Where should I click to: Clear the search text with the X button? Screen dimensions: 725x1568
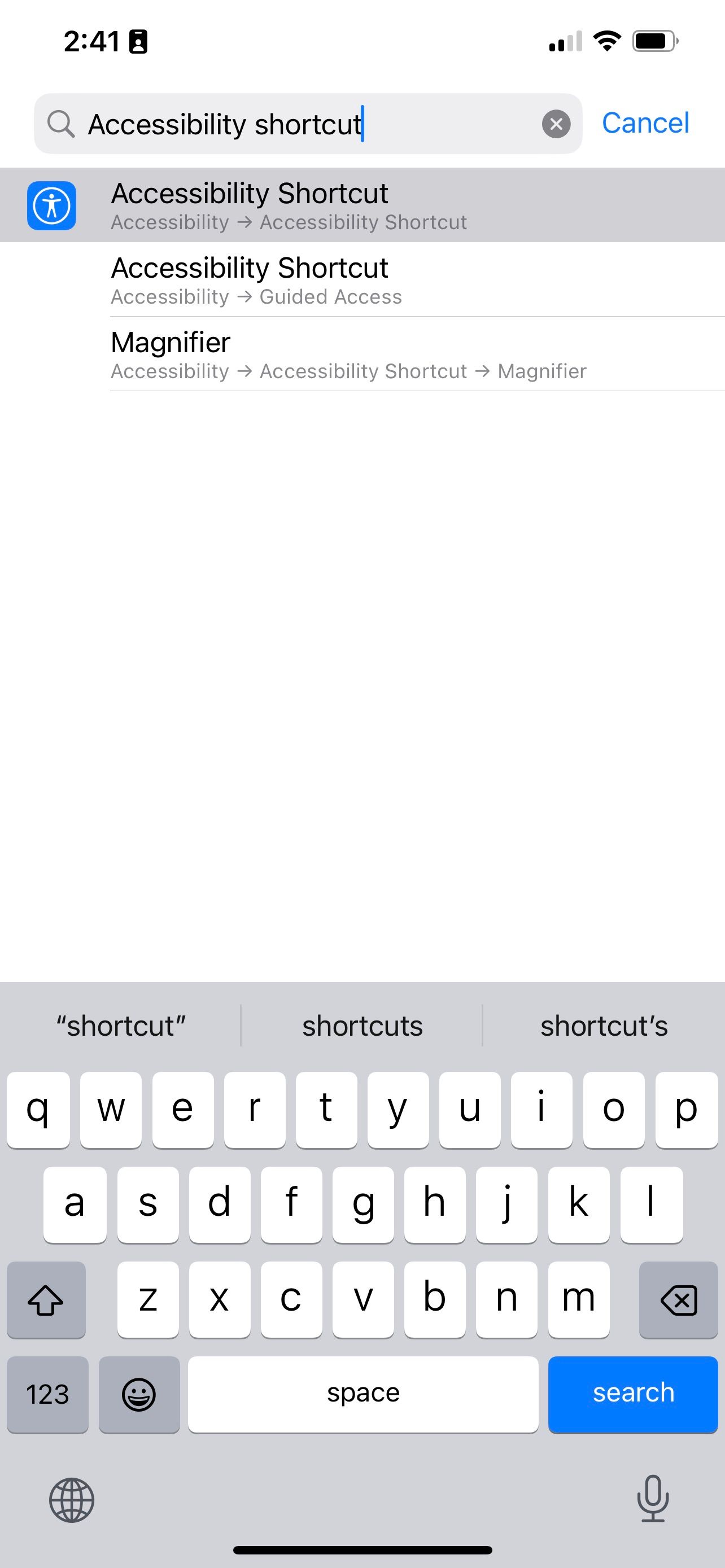tap(556, 124)
